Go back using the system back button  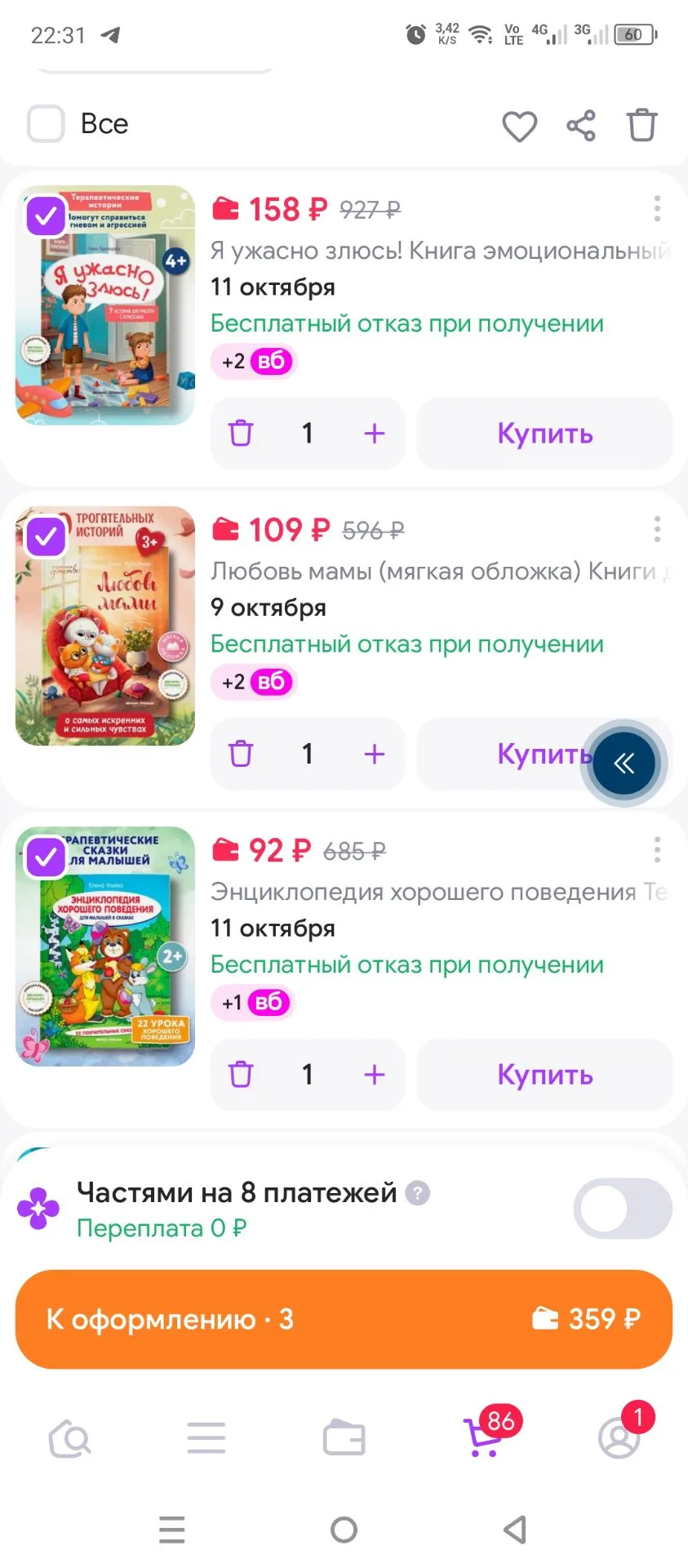(515, 1530)
